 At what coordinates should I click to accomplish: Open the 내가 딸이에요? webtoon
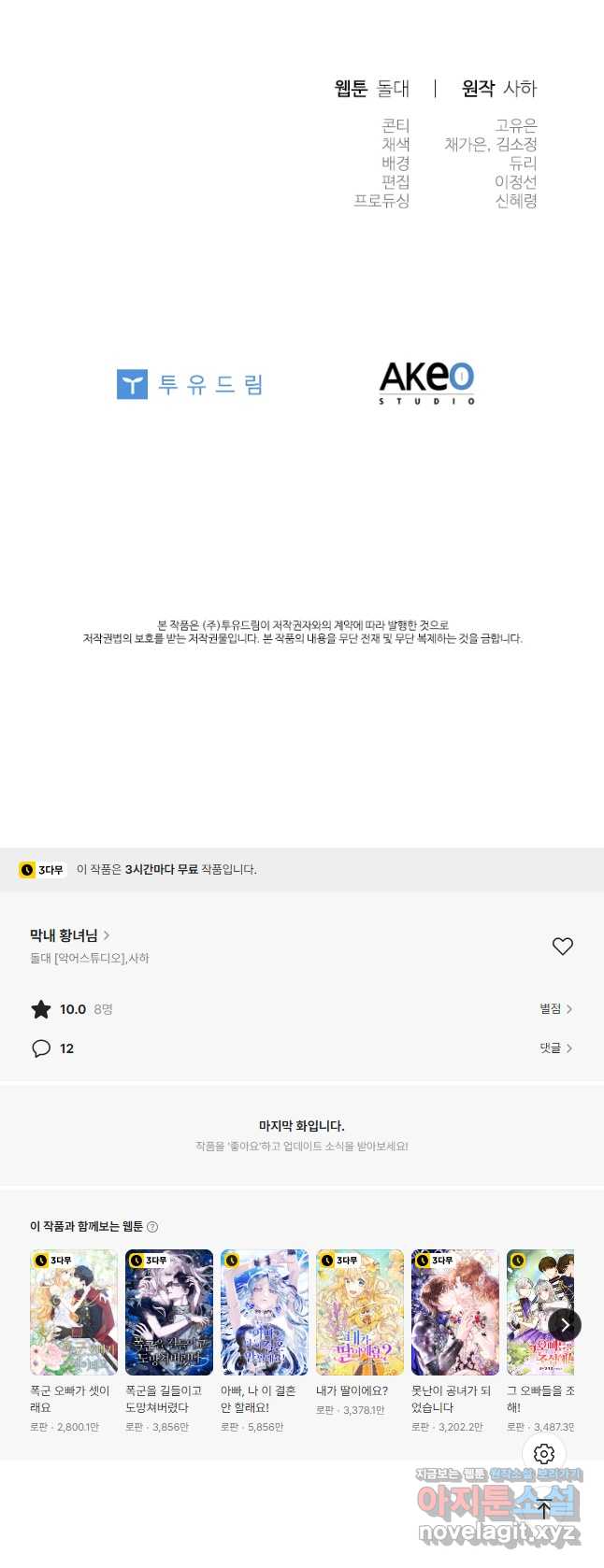[x=360, y=1312]
